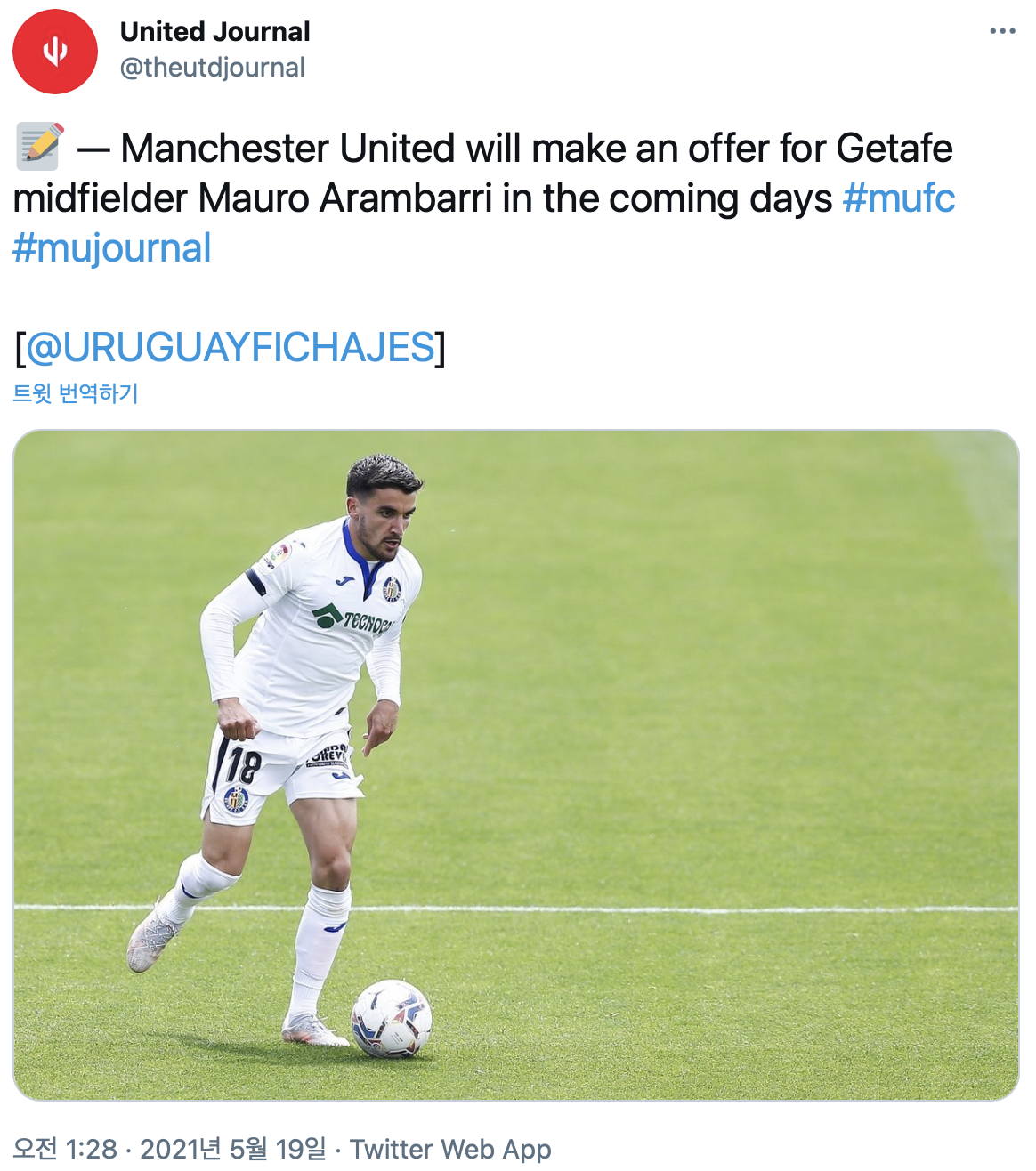Tap the United Journal display name
The image size is (1036, 1171).
(x=214, y=32)
